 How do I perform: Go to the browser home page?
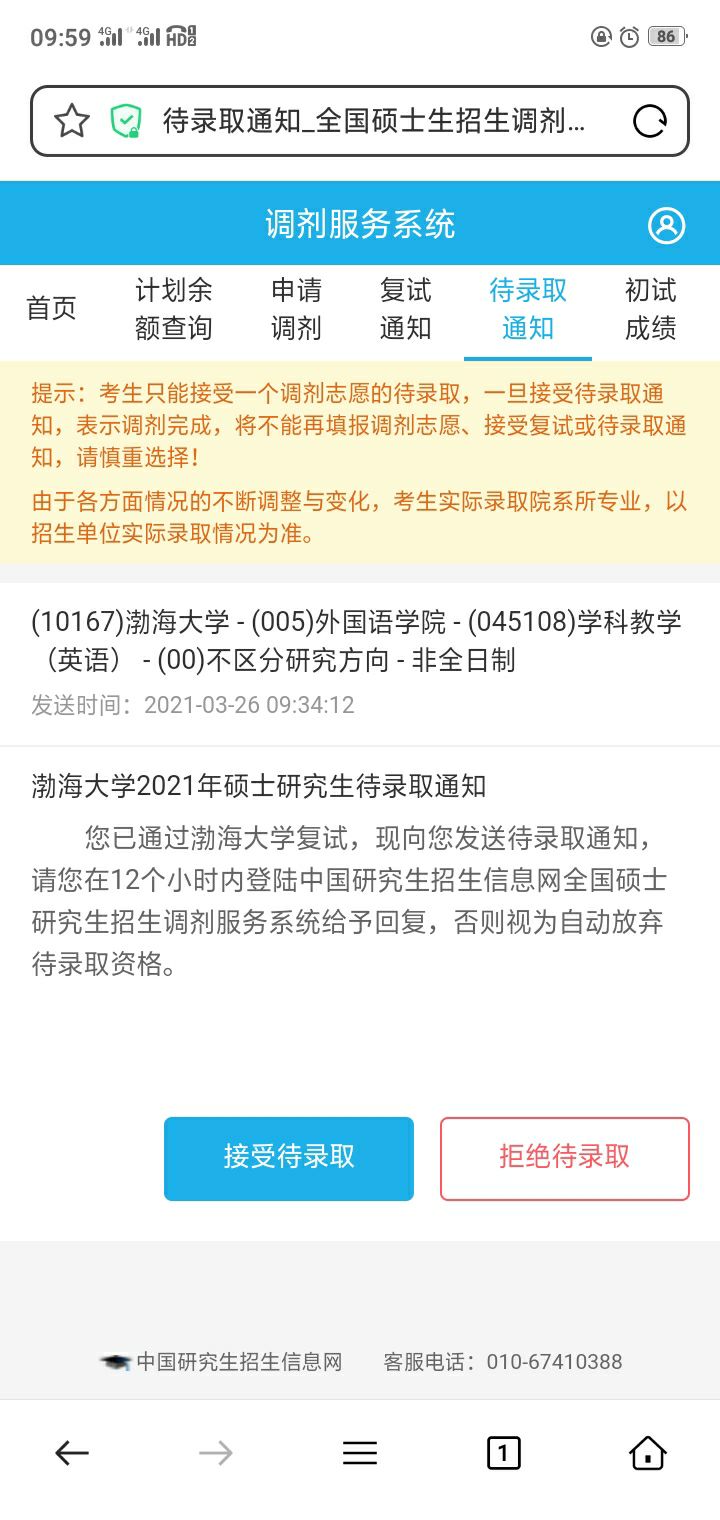pos(648,1453)
